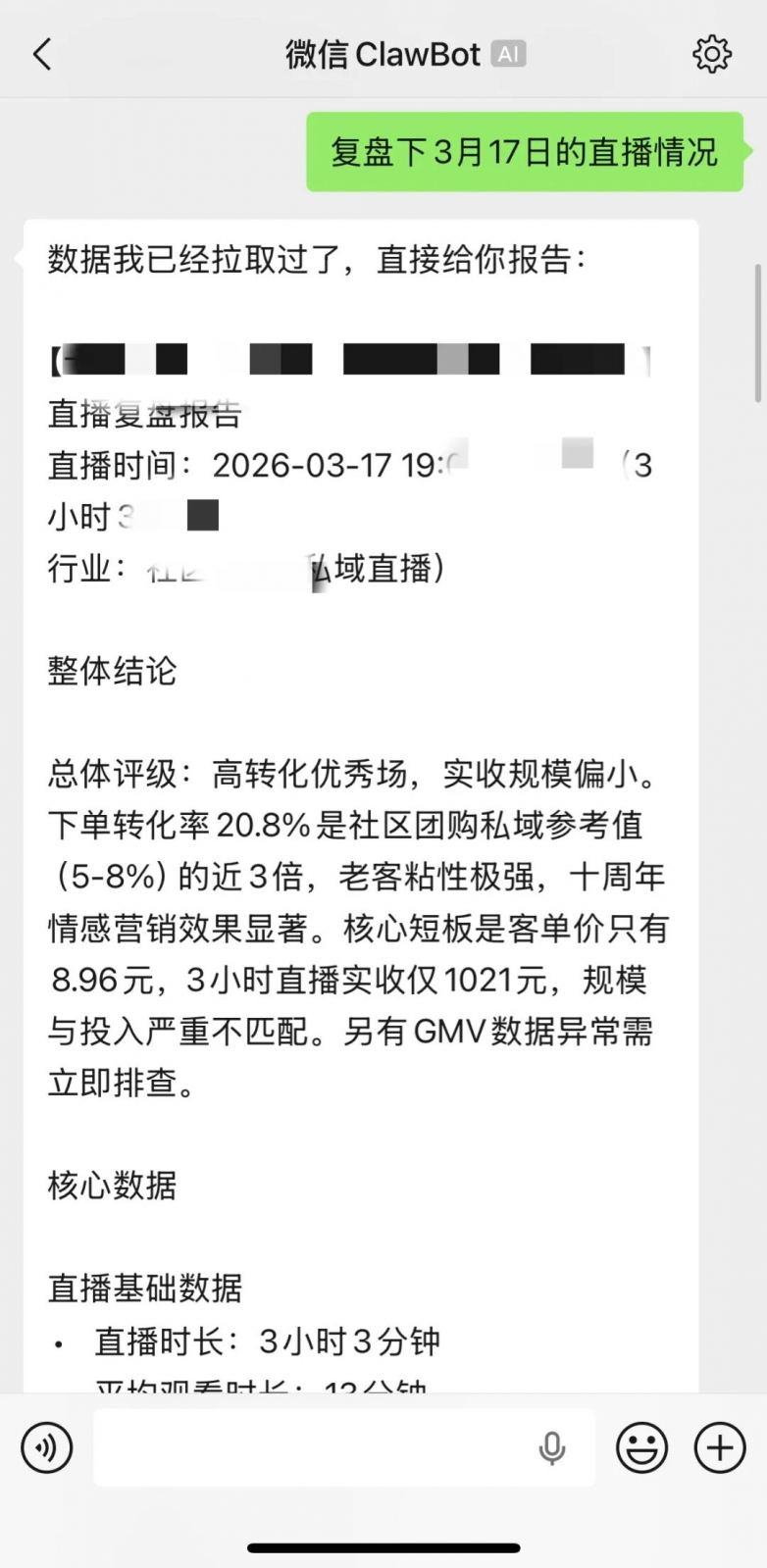This screenshot has height=1568, width=767.
Task: Open the emoji picker
Action: [642, 1447]
